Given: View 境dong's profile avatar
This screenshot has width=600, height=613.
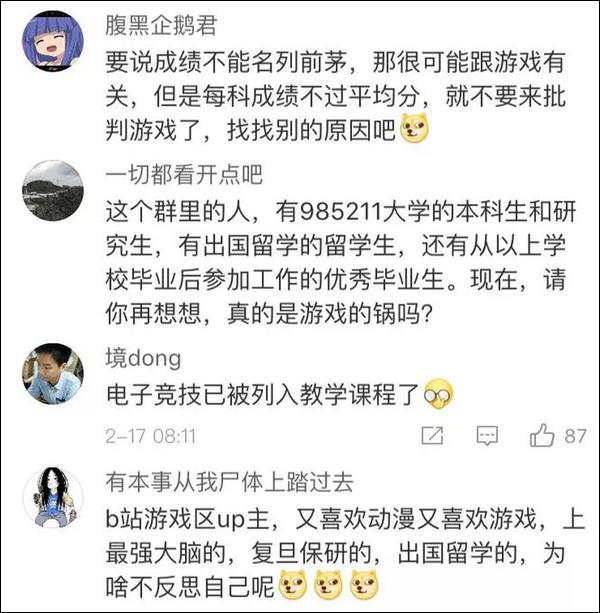Looking at the screenshot, I should tap(52, 374).
